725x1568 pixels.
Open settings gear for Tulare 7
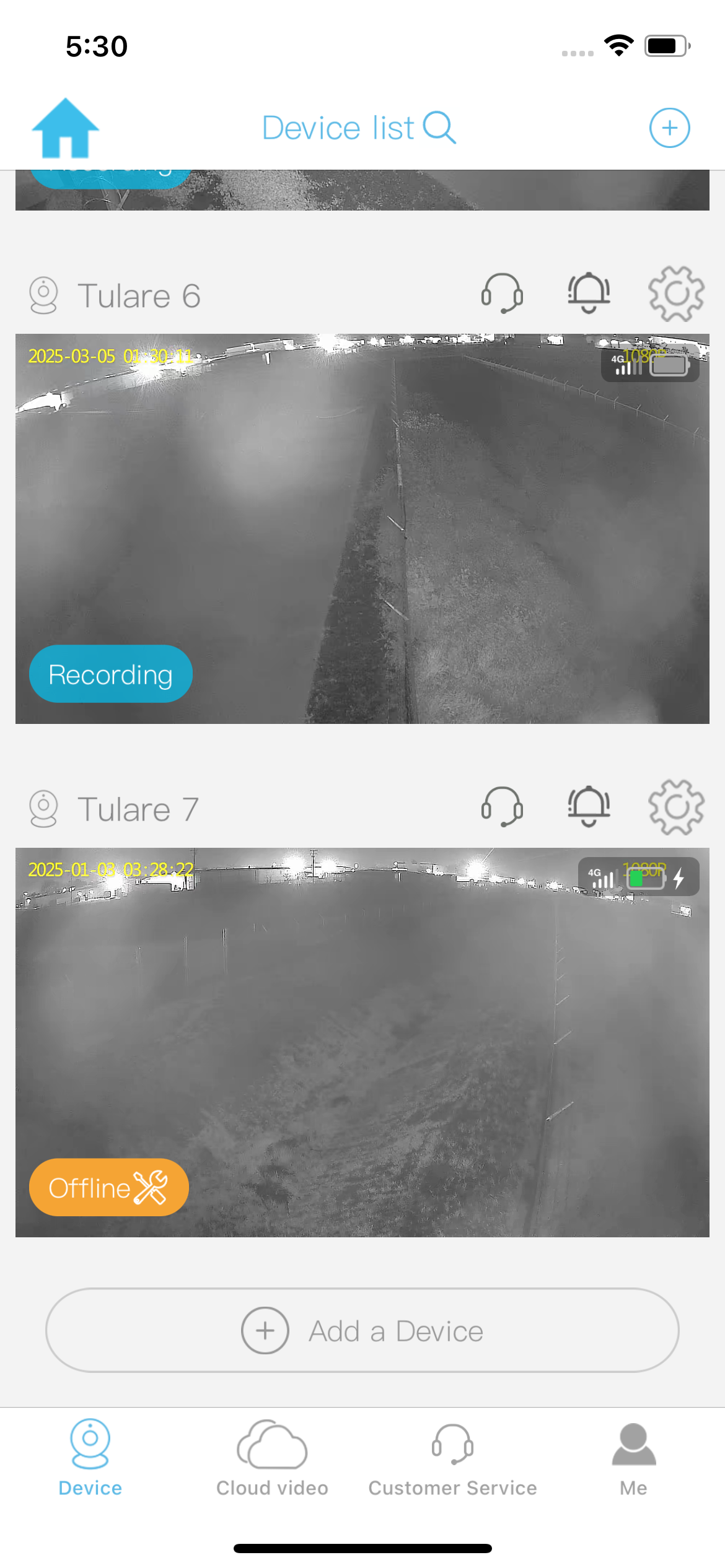click(676, 808)
